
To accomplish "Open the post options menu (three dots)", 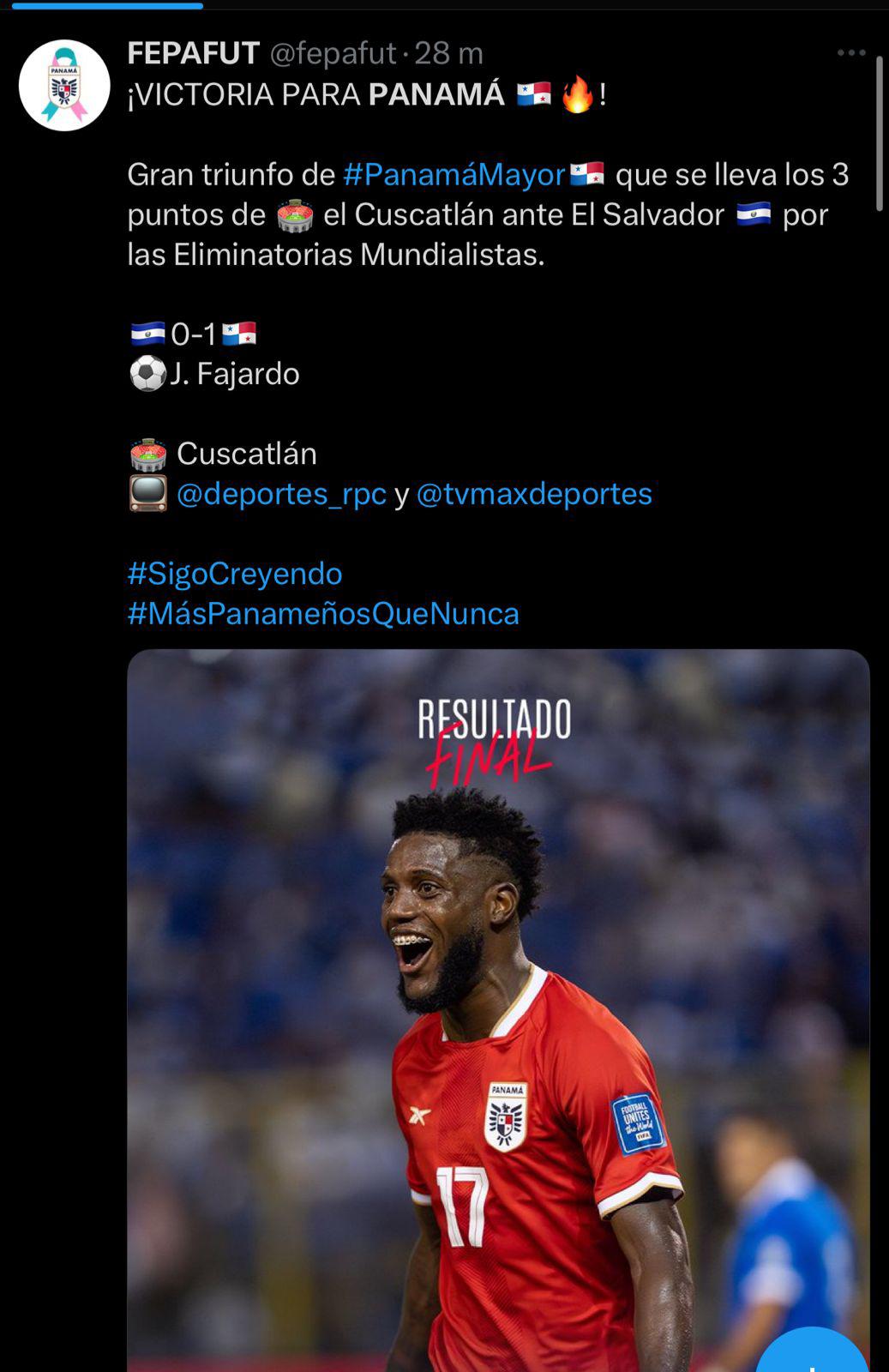I will coord(851,53).
